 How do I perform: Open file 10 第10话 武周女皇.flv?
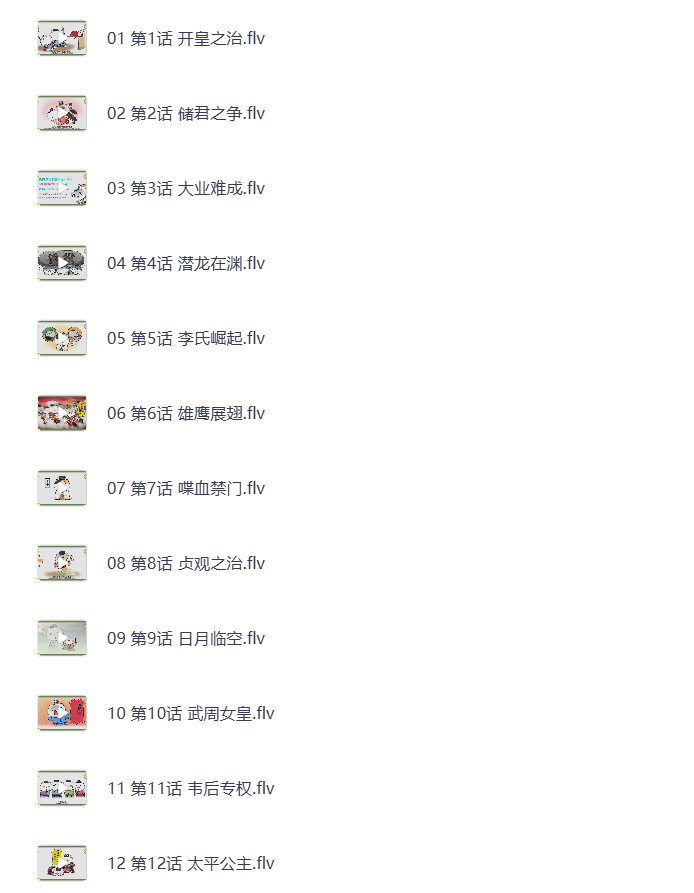pyautogui.click(x=190, y=714)
